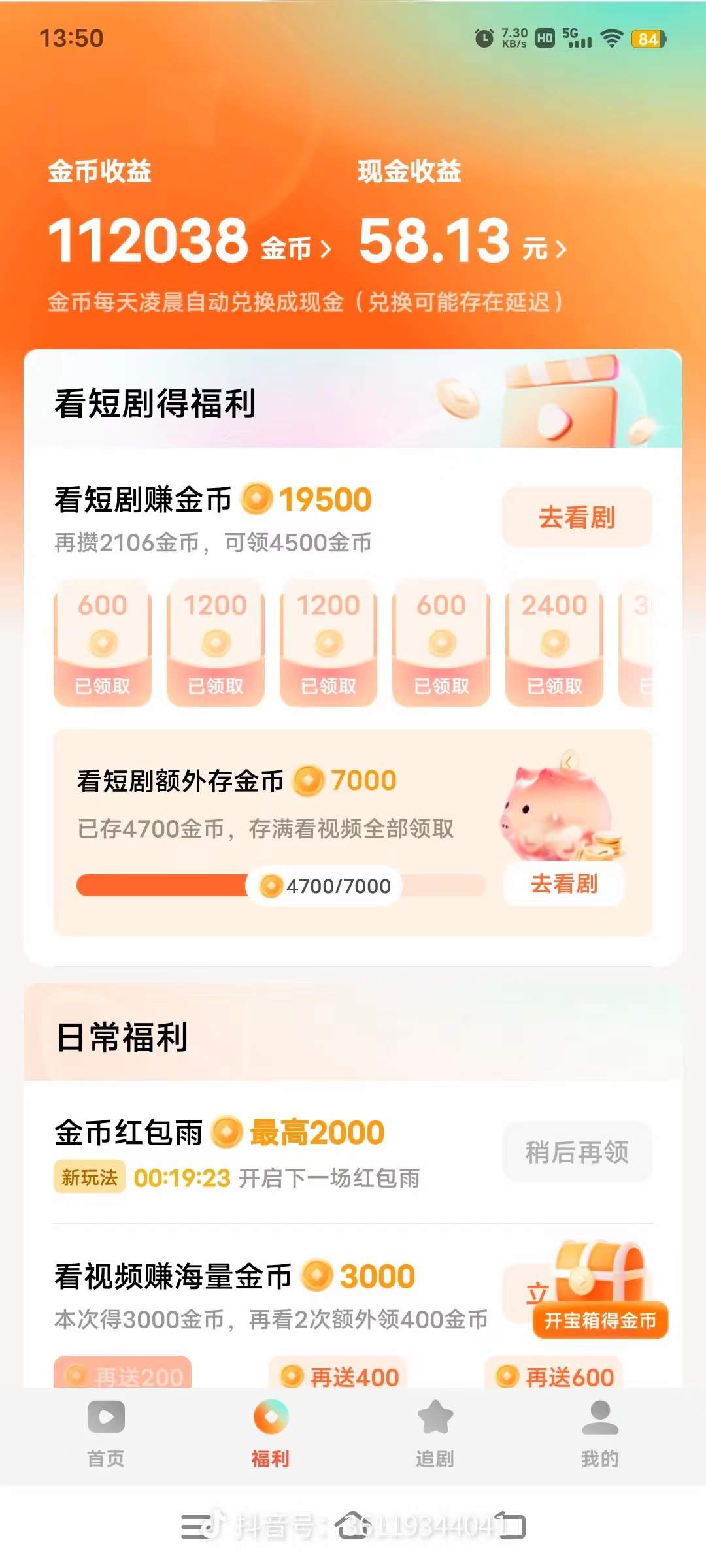Tap 去看剧 under the piggy bank
The height and width of the screenshot is (1568, 706).
click(563, 884)
